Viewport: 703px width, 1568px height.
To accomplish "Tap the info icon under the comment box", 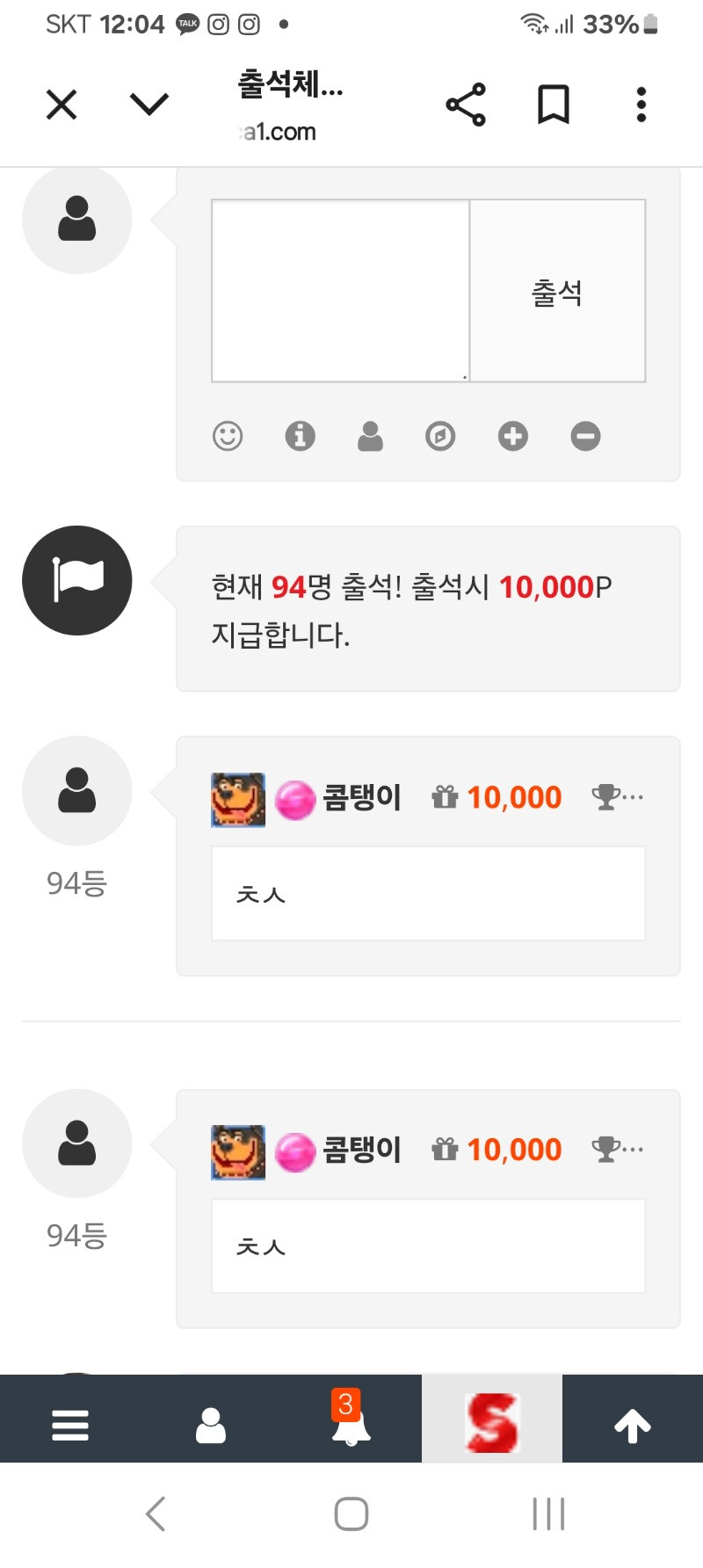I will (x=300, y=436).
